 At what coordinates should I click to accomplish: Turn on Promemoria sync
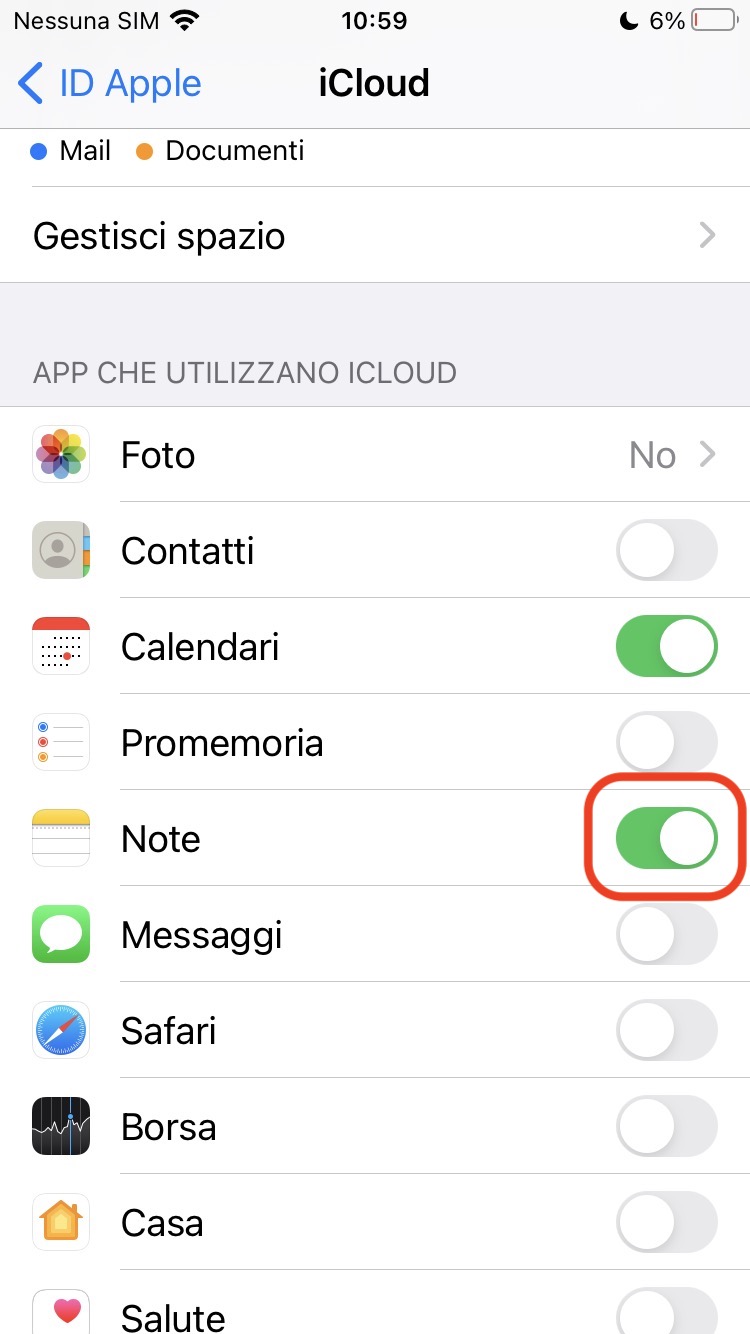[x=666, y=743]
